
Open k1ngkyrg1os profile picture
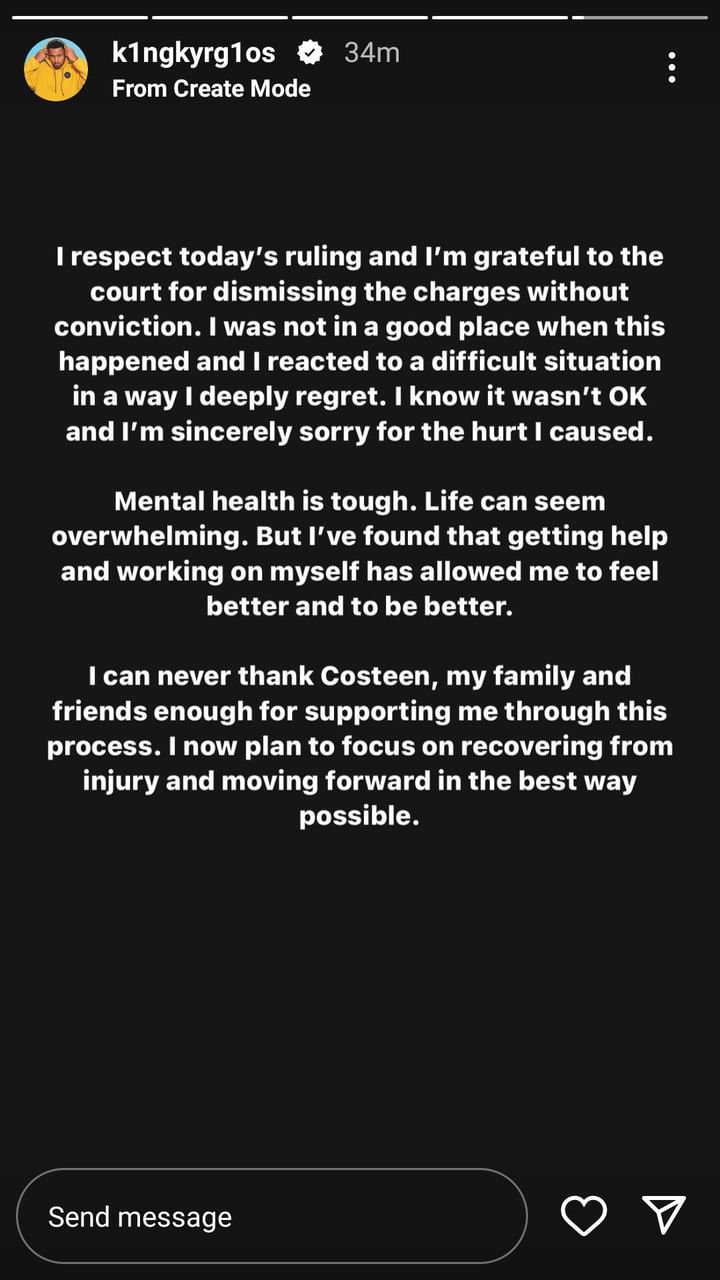tap(56, 69)
